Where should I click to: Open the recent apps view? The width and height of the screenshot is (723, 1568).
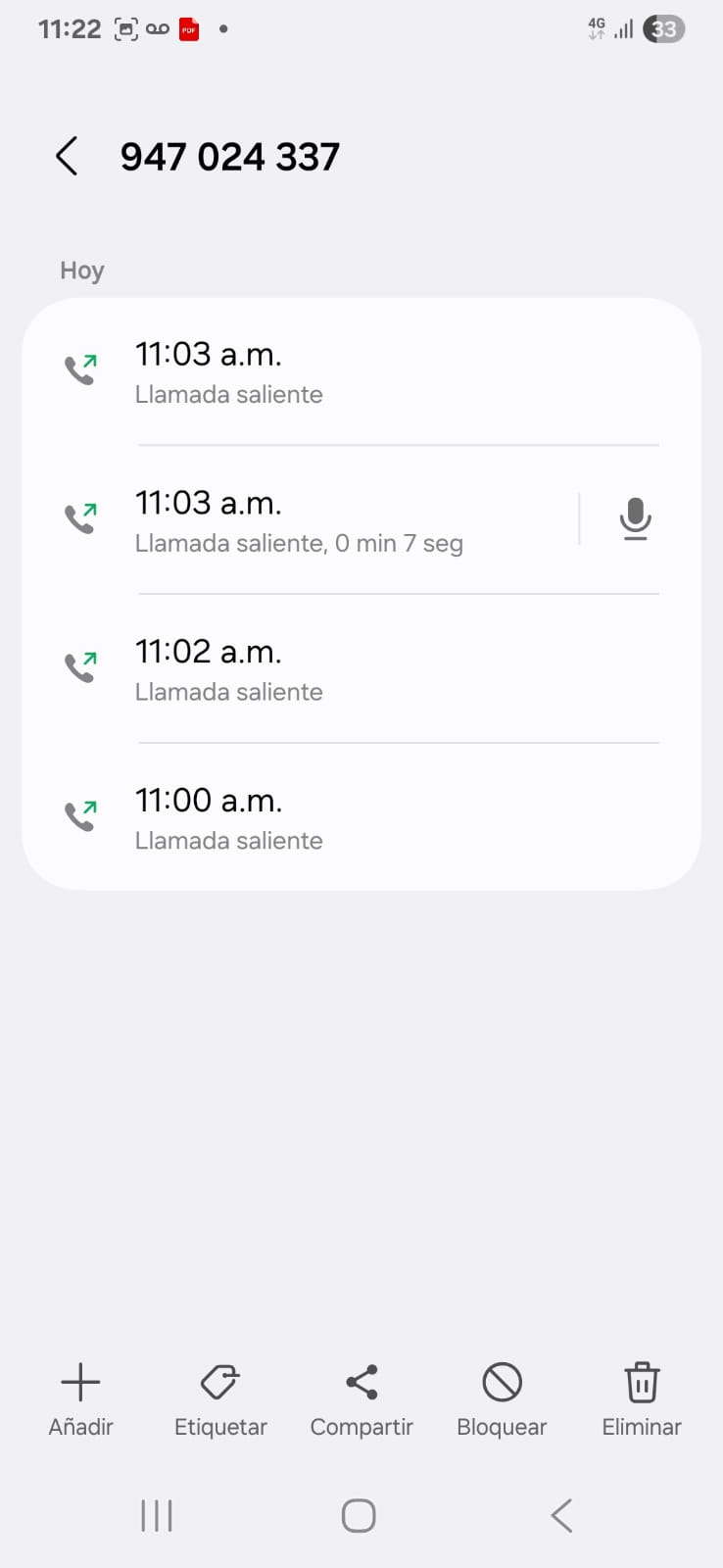pos(157,1515)
